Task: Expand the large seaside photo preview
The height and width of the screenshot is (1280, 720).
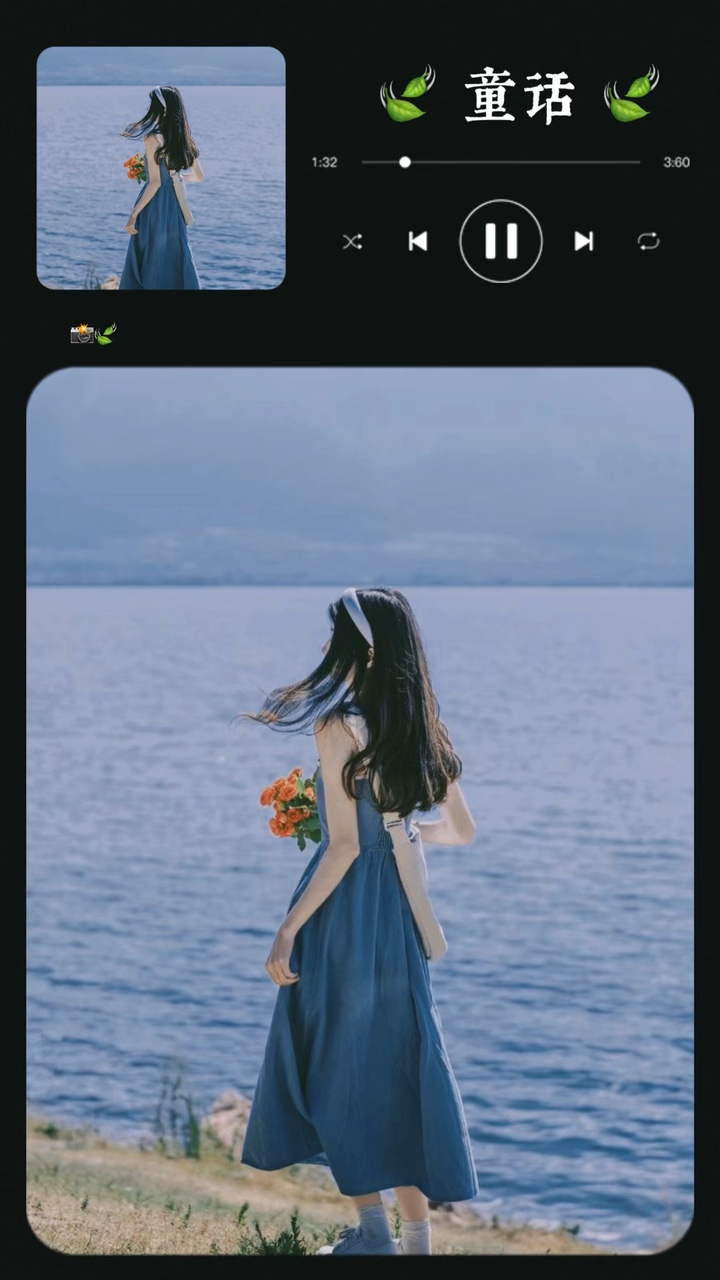Action: pyautogui.click(x=360, y=810)
